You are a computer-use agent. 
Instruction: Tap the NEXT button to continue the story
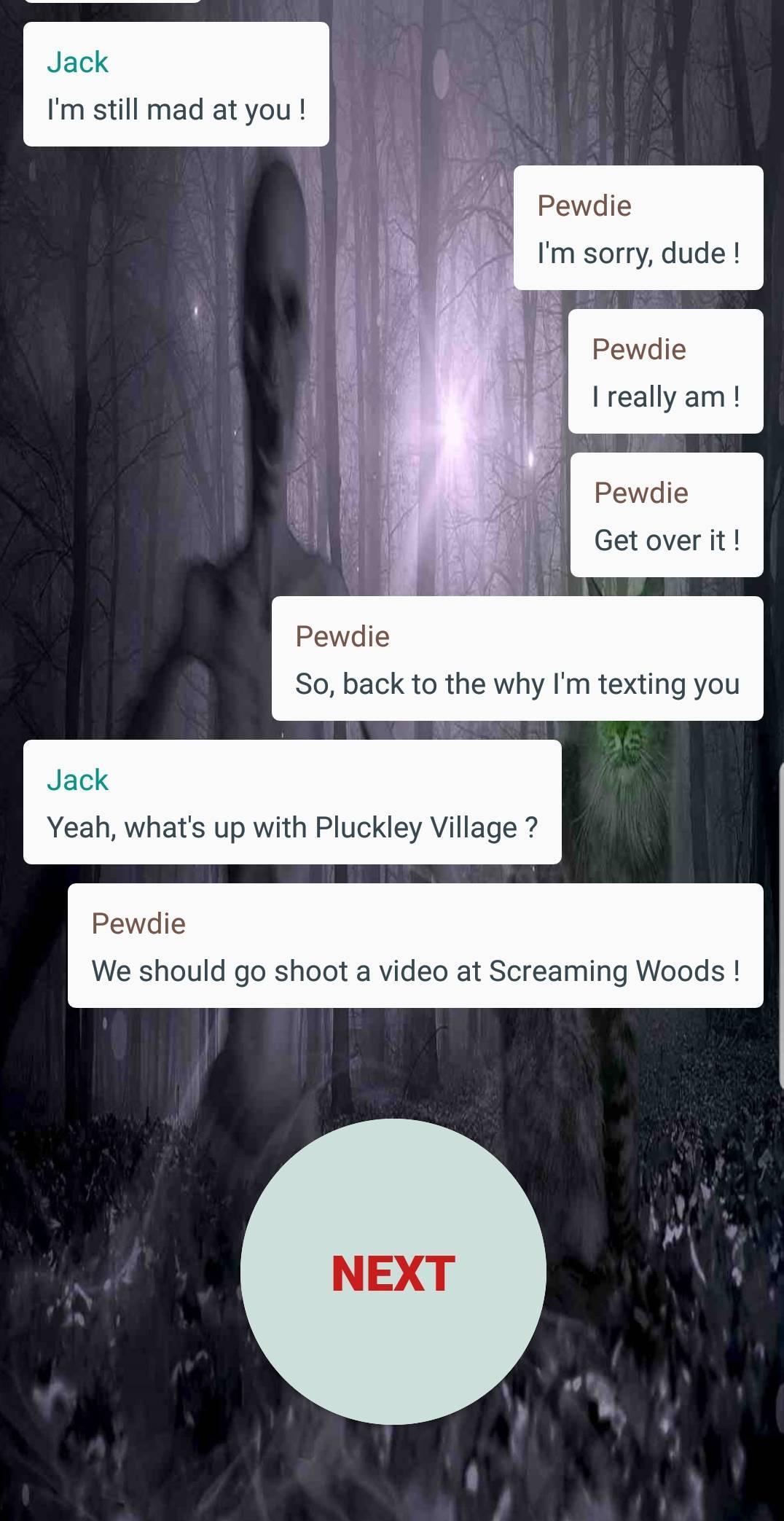coord(393,1272)
